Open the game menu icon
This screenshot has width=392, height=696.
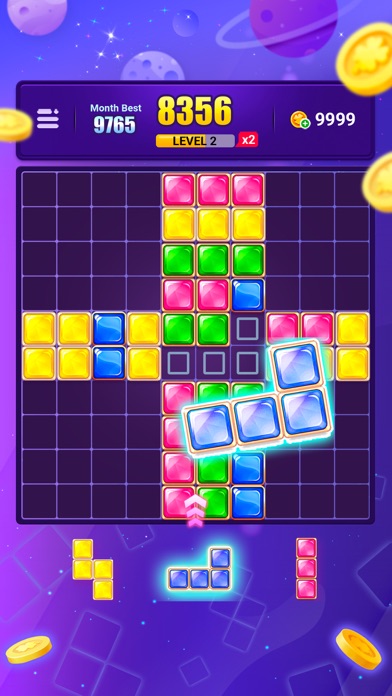click(x=48, y=119)
